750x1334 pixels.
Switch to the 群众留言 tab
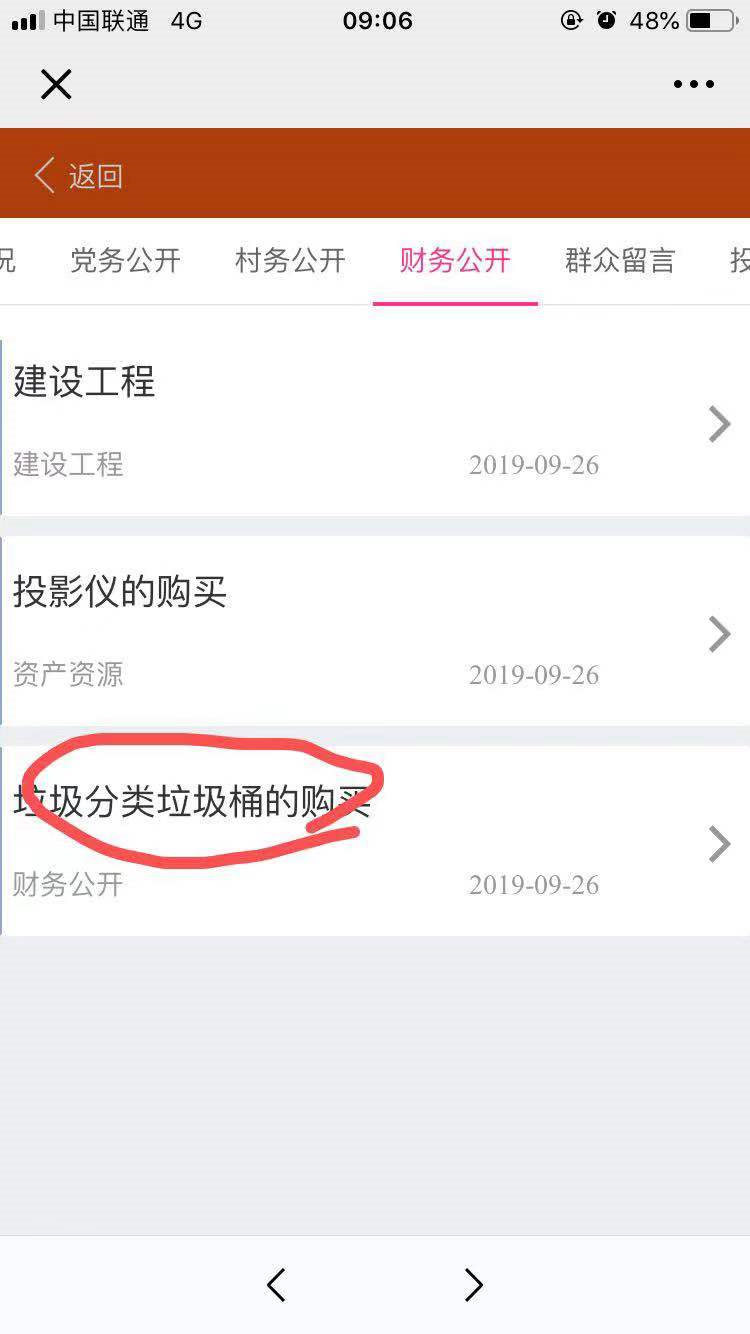620,261
